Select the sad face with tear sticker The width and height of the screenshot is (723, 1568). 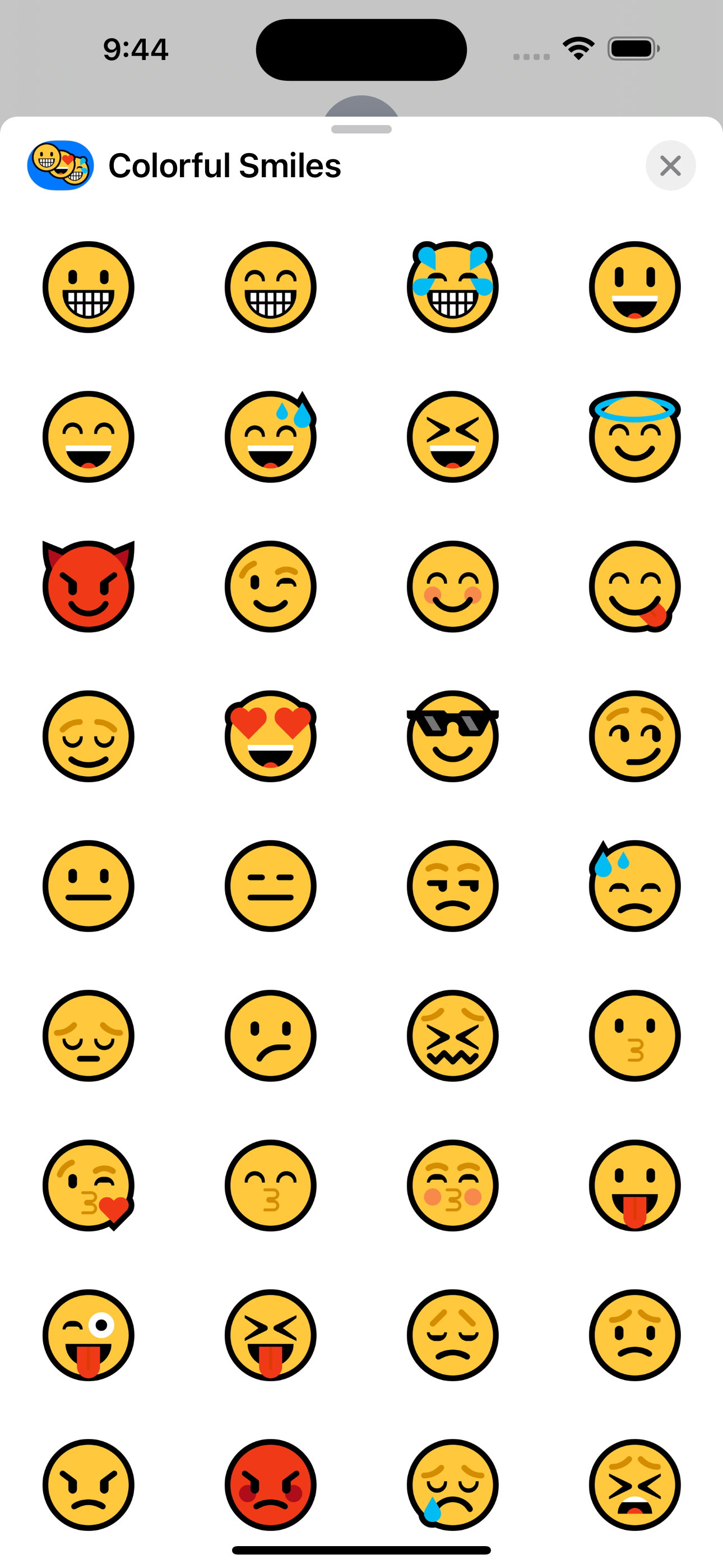(452, 1484)
